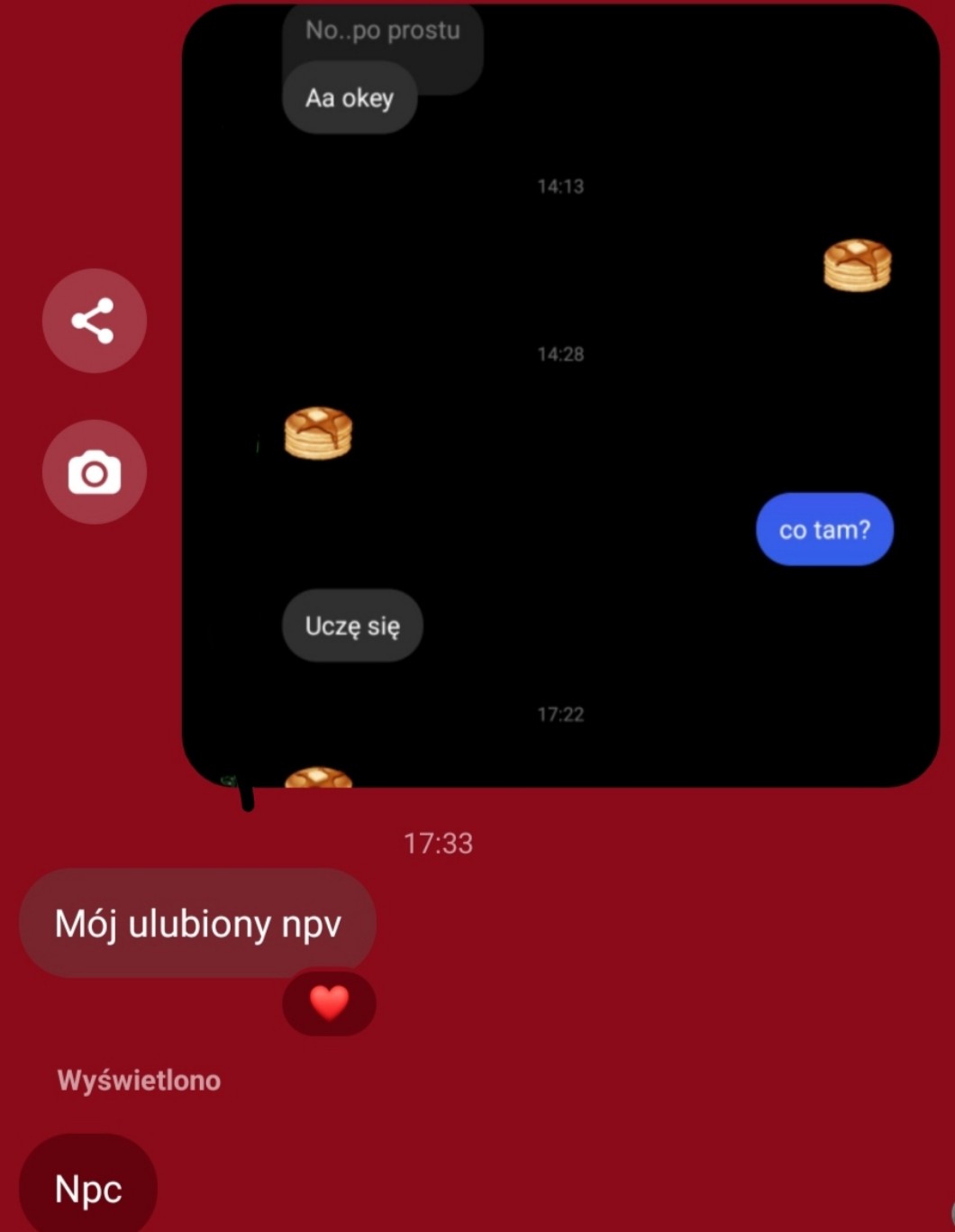
Task: Tap the heart reaction on the message
Action: click(329, 1002)
